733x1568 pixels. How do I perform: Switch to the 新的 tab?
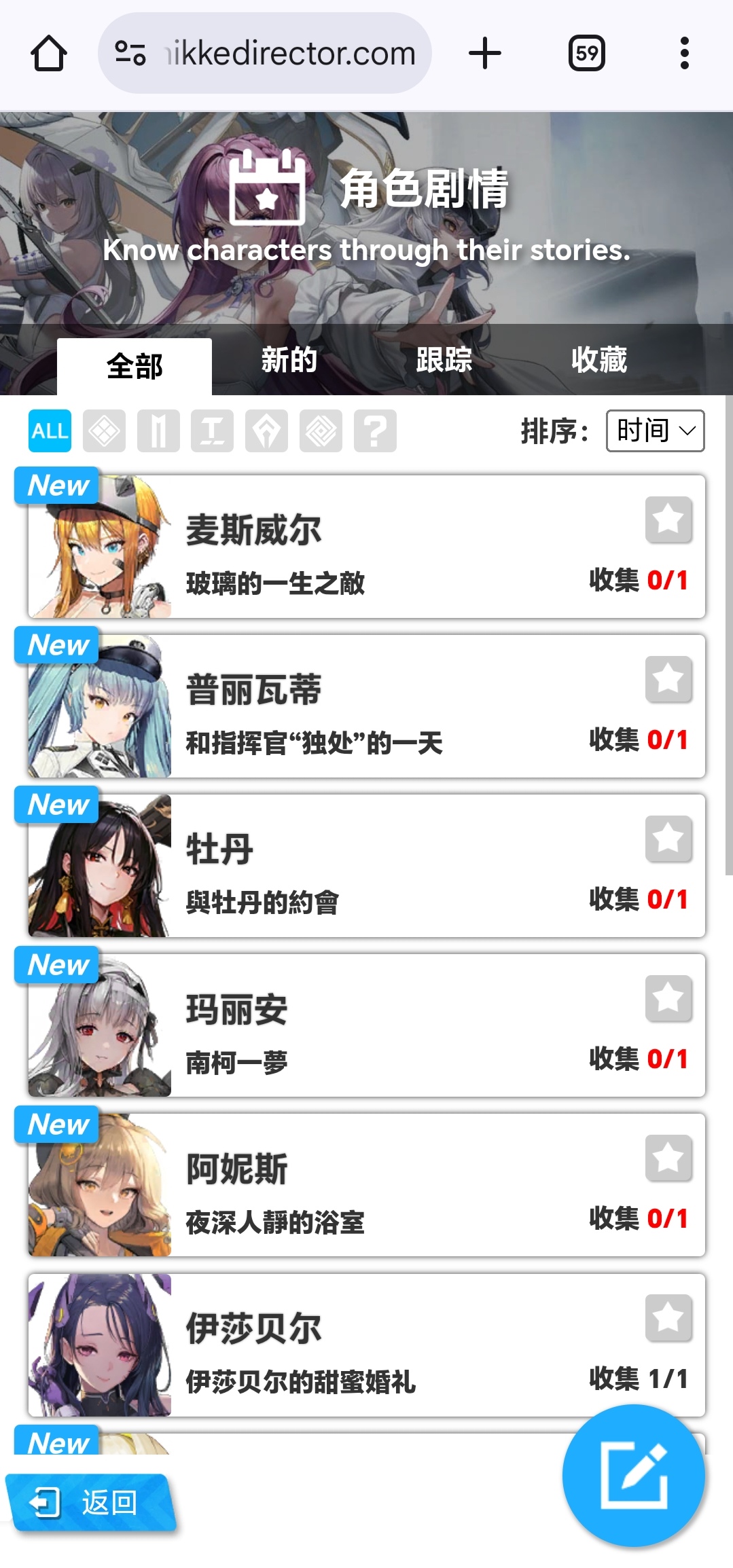pos(289,360)
